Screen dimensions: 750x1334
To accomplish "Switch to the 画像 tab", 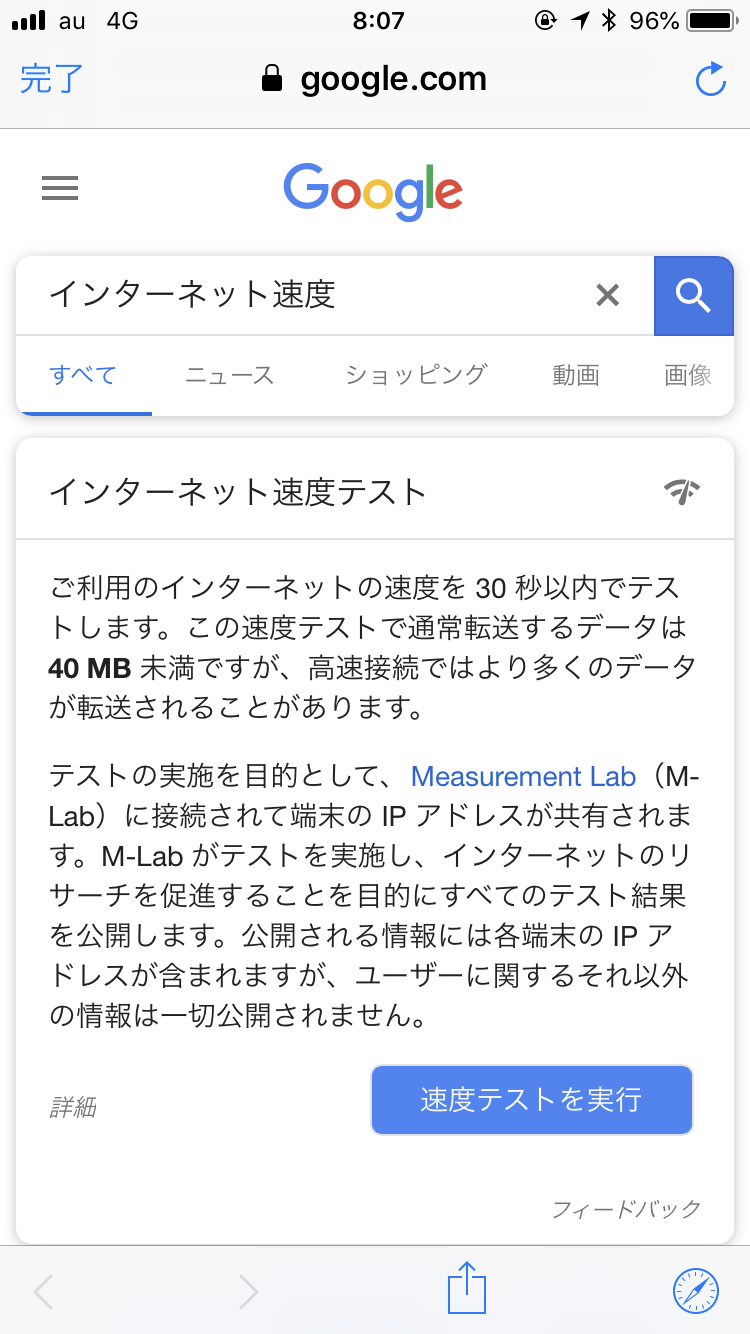I will coord(688,376).
